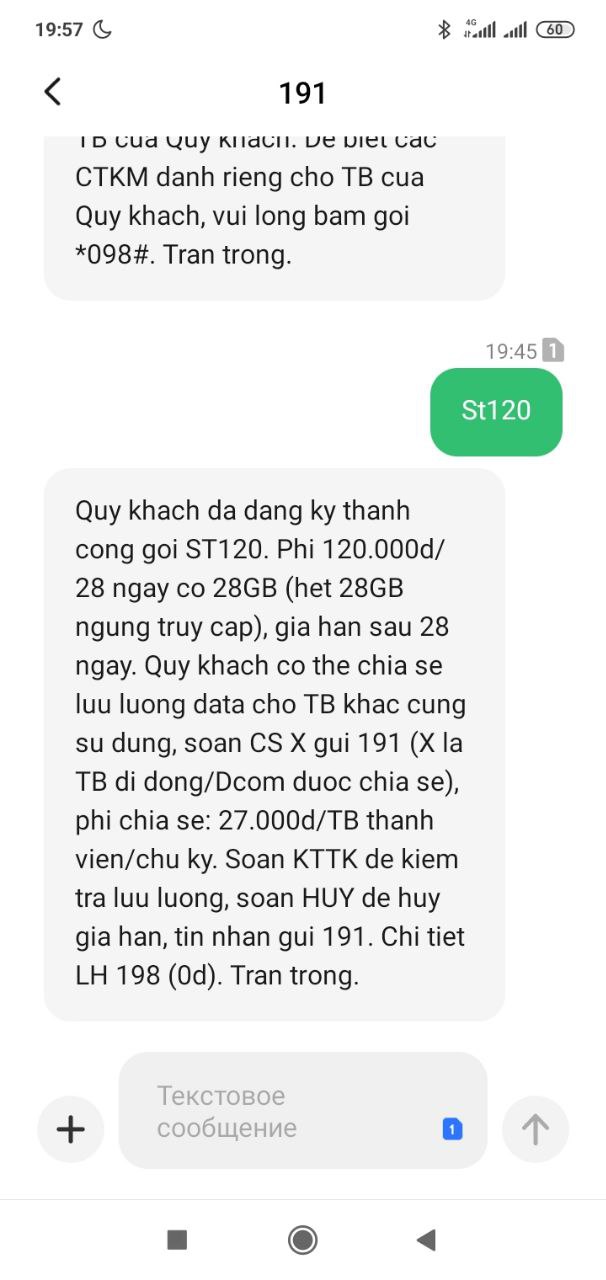Go back from the 191 conversation
Image resolution: width=606 pixels, height=1280 pixels.
[53, 92]
